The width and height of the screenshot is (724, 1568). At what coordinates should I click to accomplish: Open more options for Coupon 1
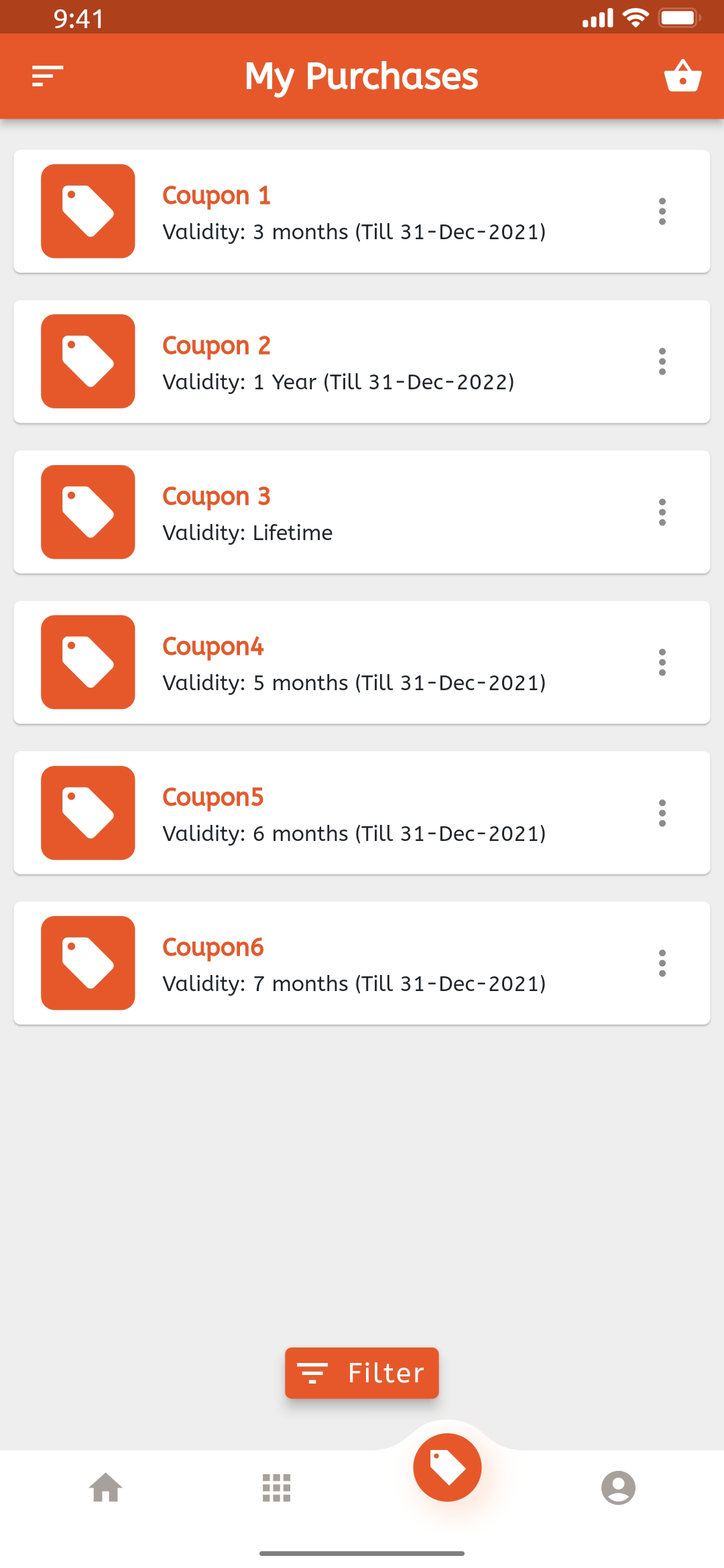[x=662, y=212]
